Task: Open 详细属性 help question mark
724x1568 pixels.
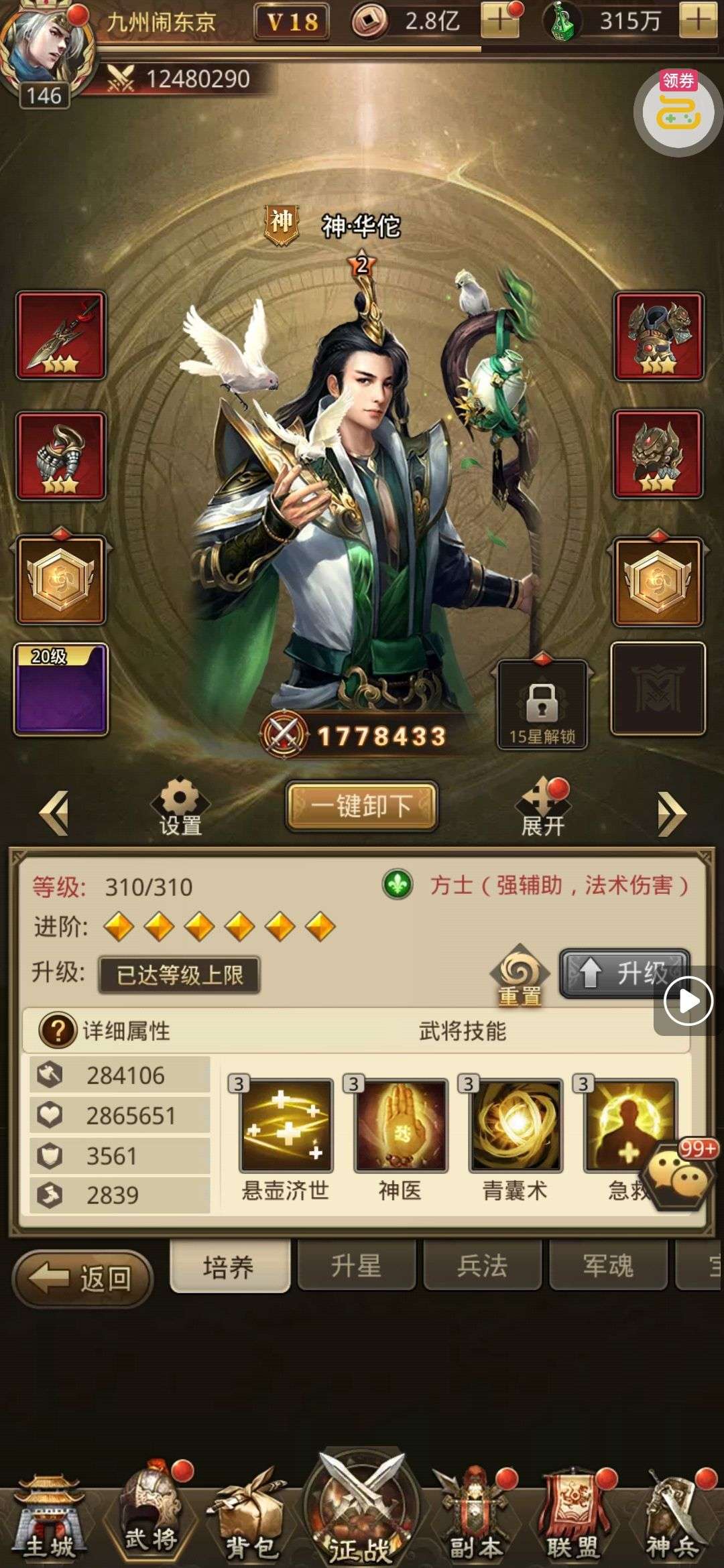Action: pos(58,1030)
